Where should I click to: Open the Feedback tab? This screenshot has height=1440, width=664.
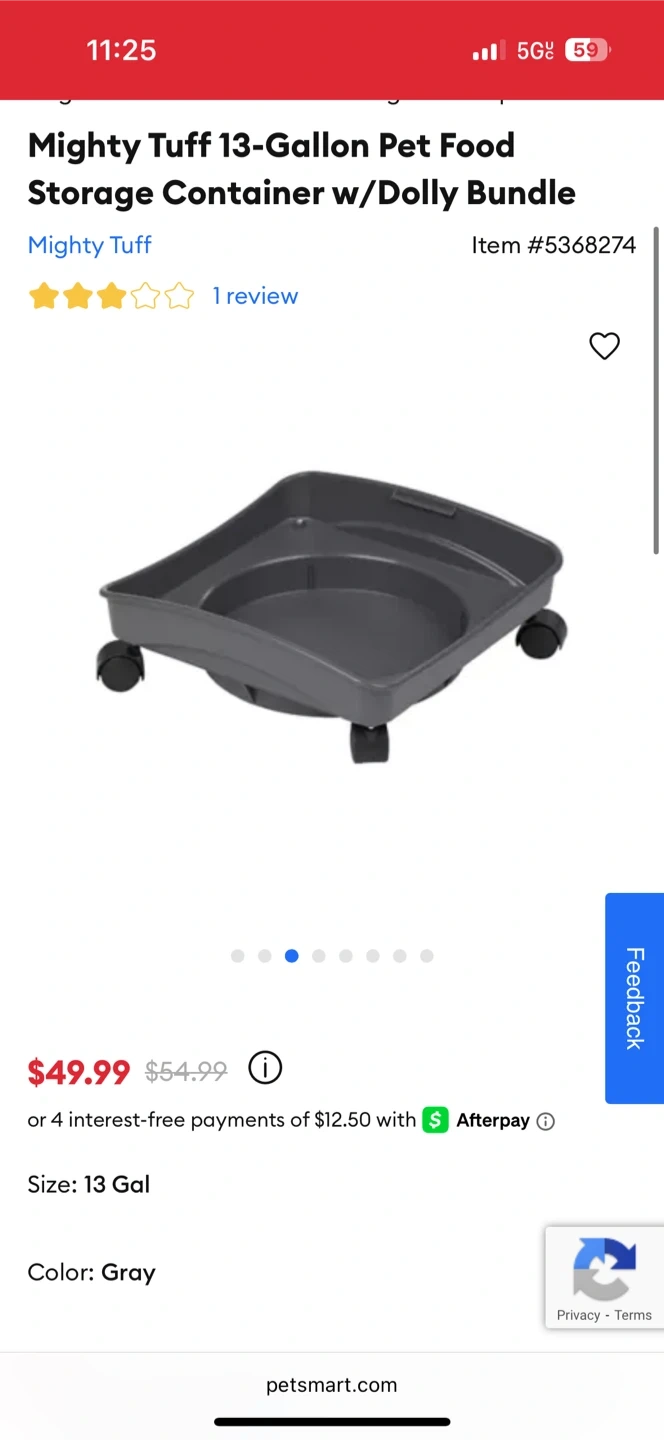tap(634, 998)
